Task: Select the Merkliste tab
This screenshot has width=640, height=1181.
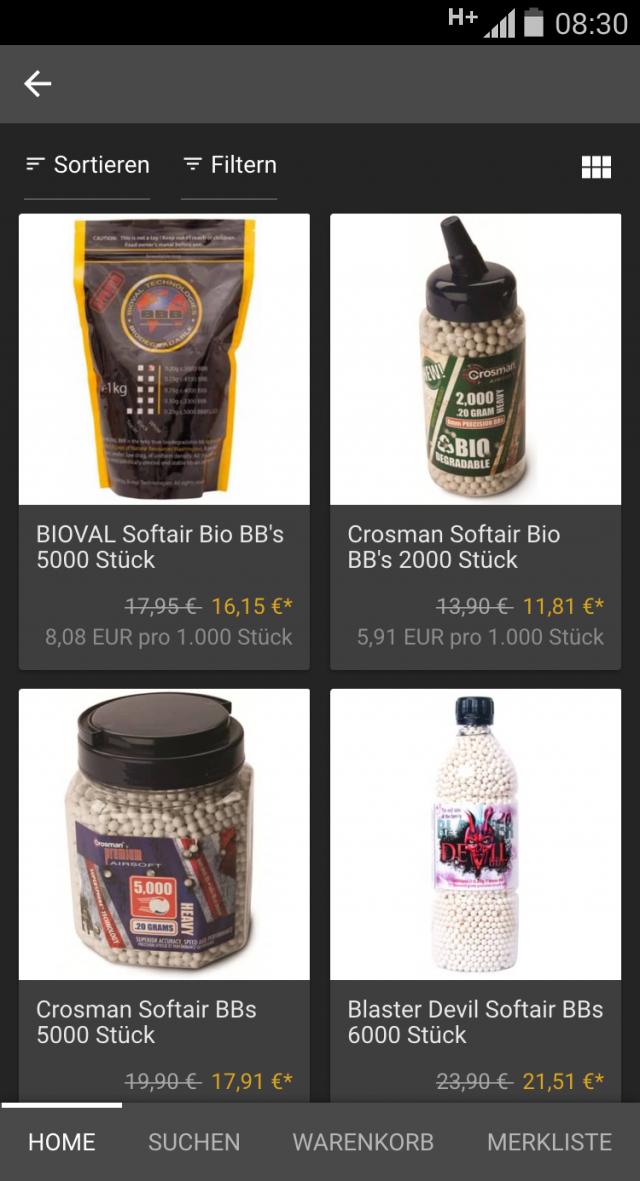Action: [549, 1142]
